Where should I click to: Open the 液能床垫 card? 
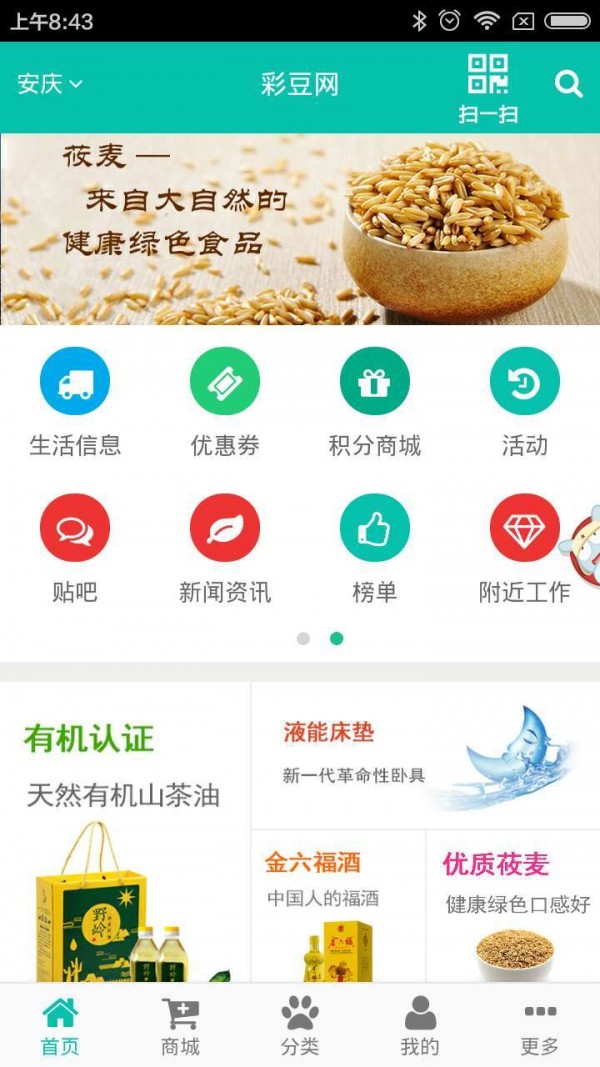pos(425,756)
